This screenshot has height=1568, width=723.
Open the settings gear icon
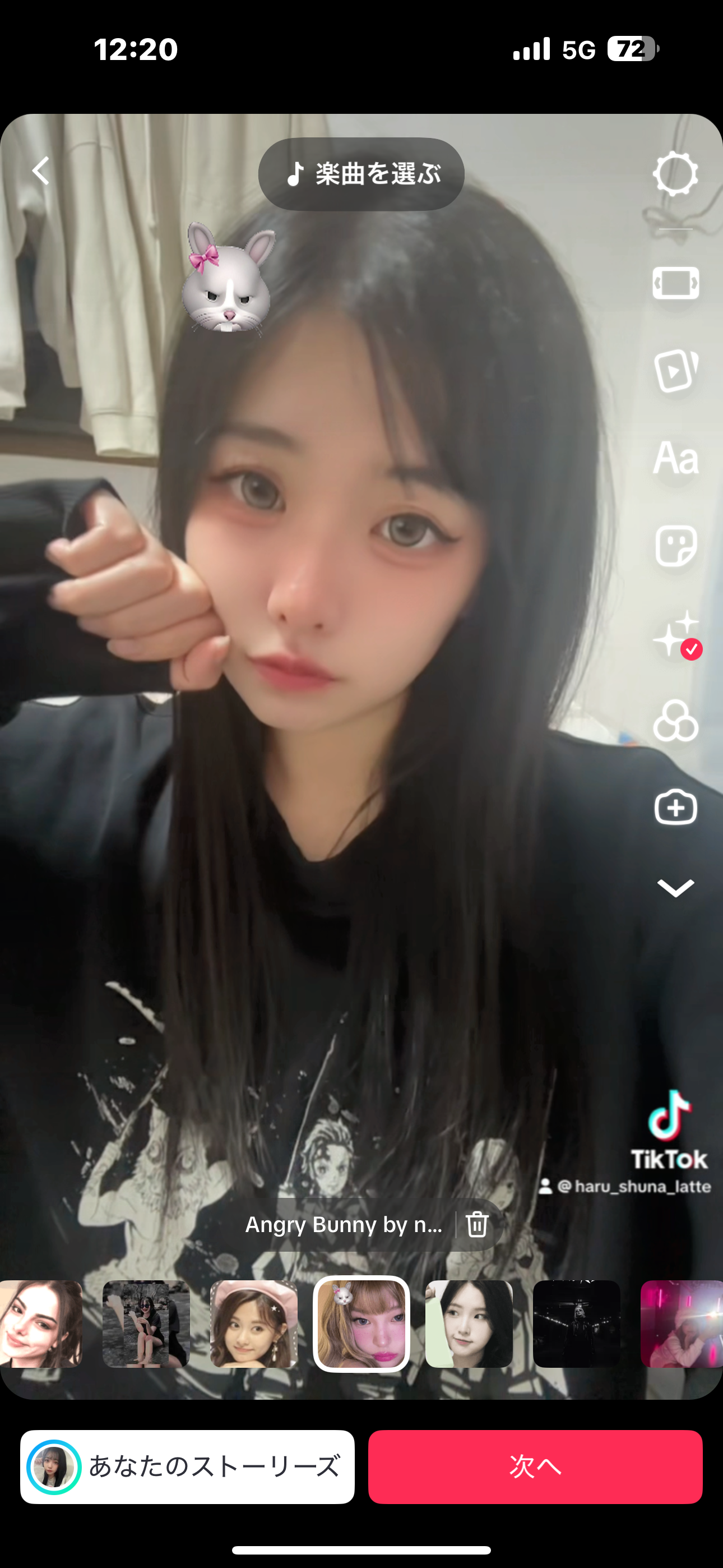[675, 173]
